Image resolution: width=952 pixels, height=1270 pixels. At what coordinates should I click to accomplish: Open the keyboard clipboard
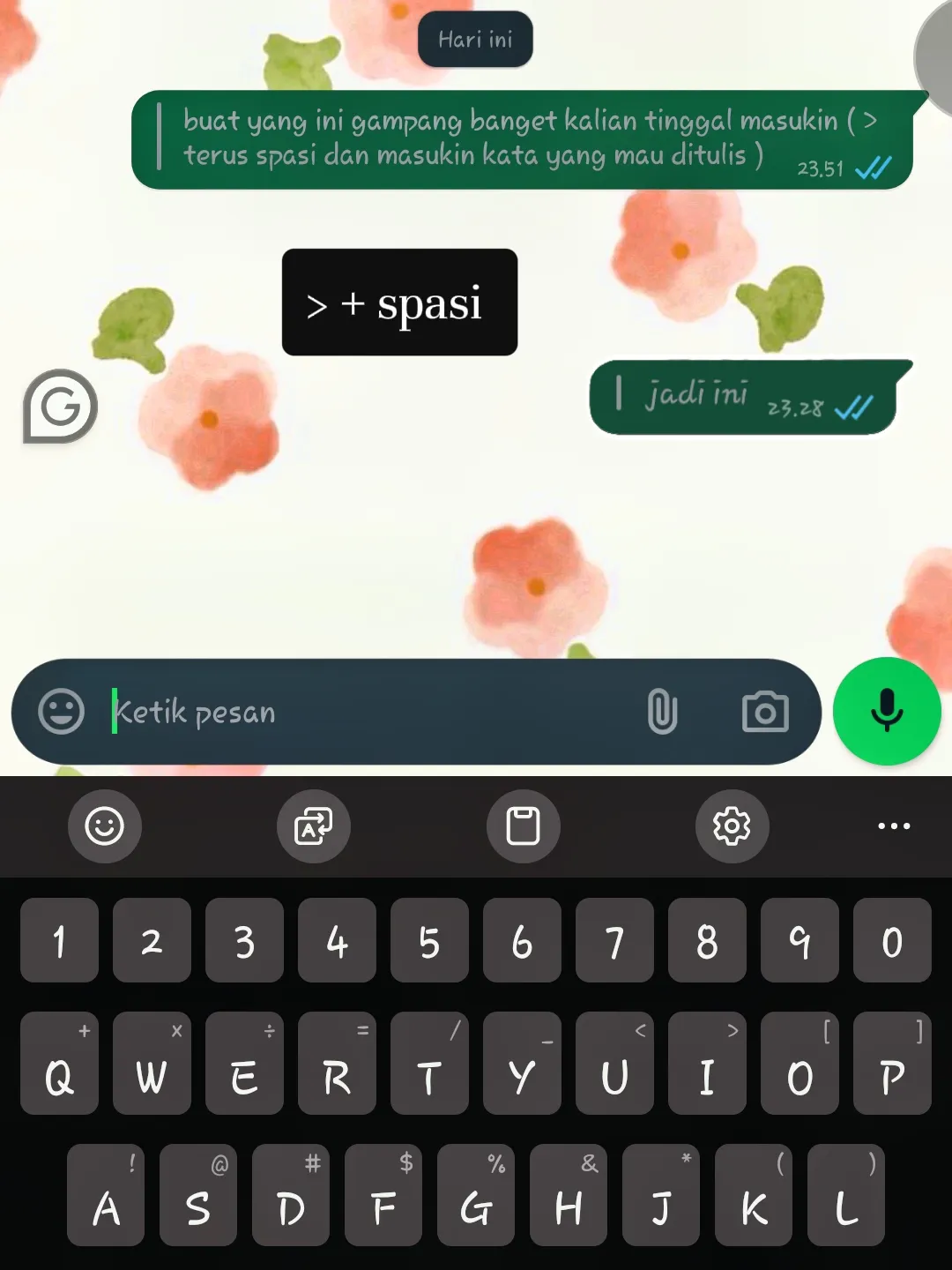[523, 826]
